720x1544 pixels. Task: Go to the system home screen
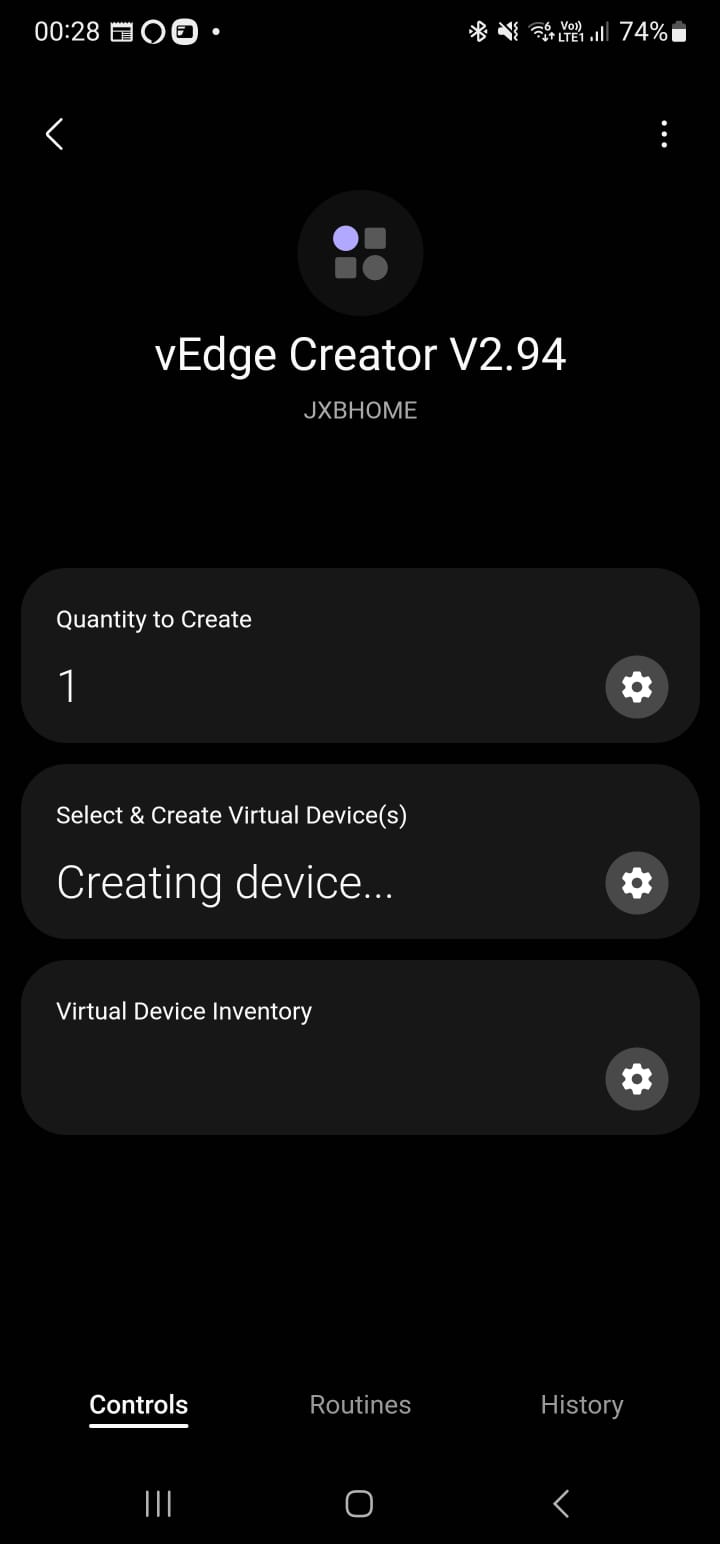(x=359, y=1503)
